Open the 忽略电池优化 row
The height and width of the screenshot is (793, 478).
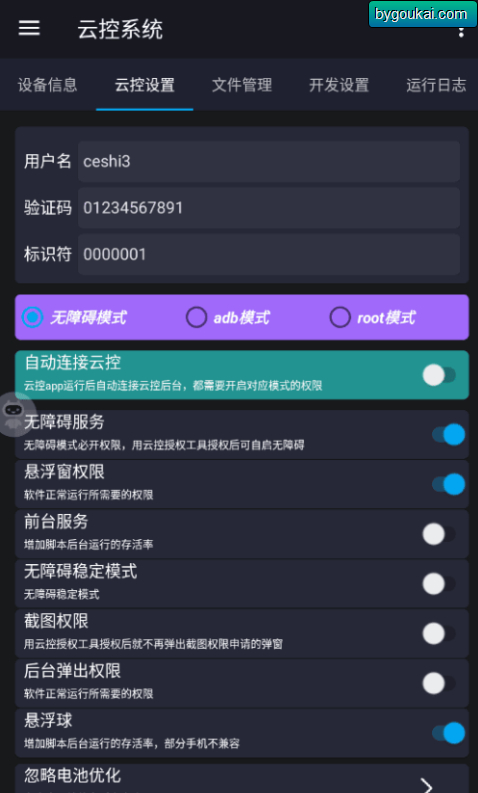point(242,778)
